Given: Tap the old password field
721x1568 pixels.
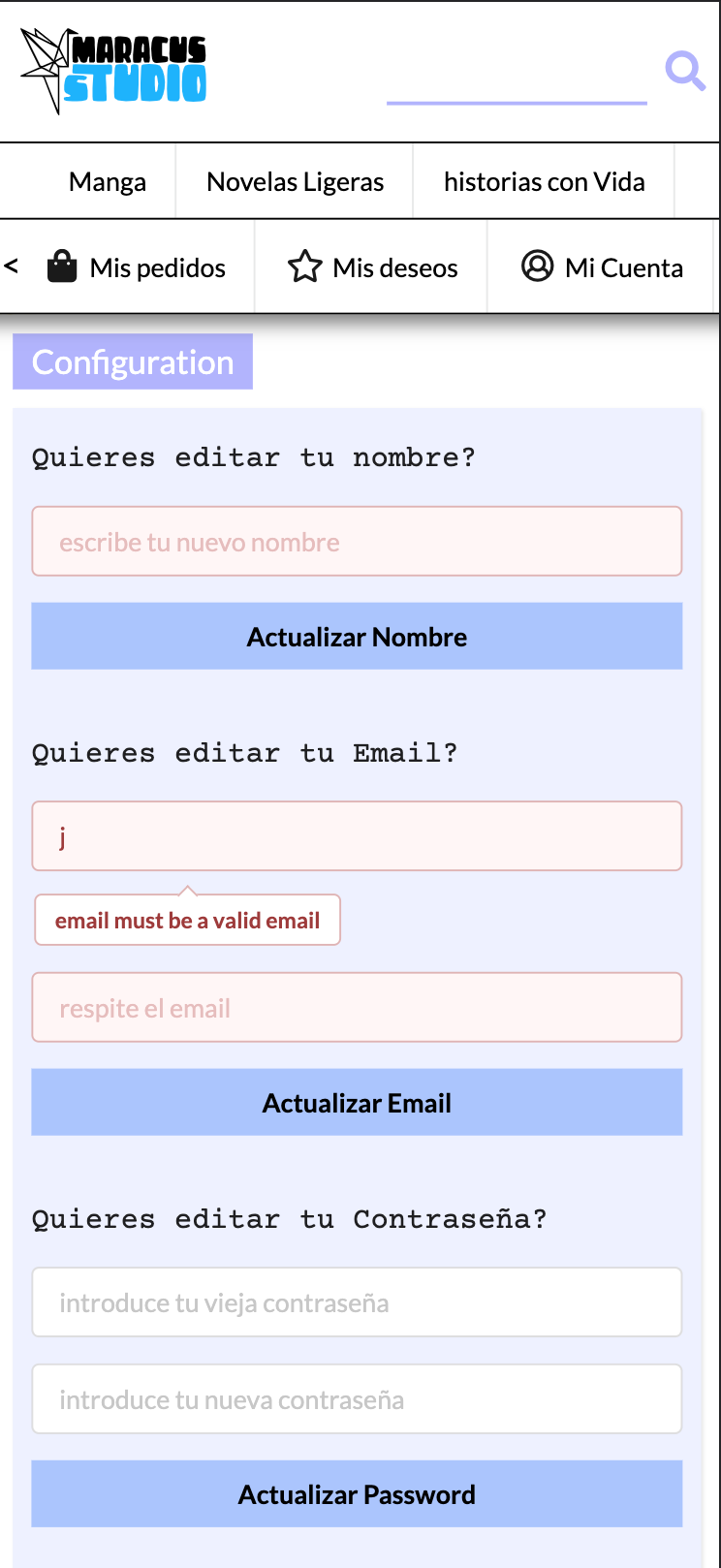Looking at the screenshot, I should pos(357,1302).
